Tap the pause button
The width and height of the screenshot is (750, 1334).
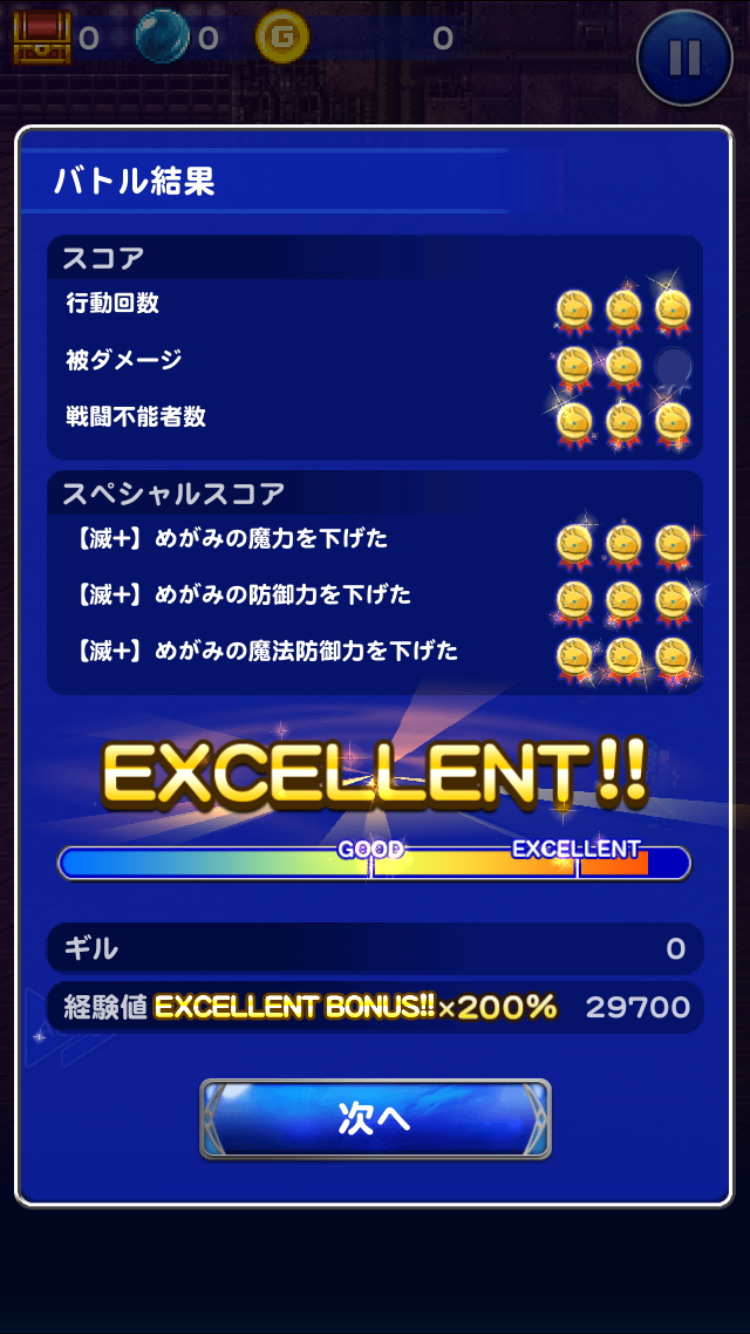pos(685,58)
